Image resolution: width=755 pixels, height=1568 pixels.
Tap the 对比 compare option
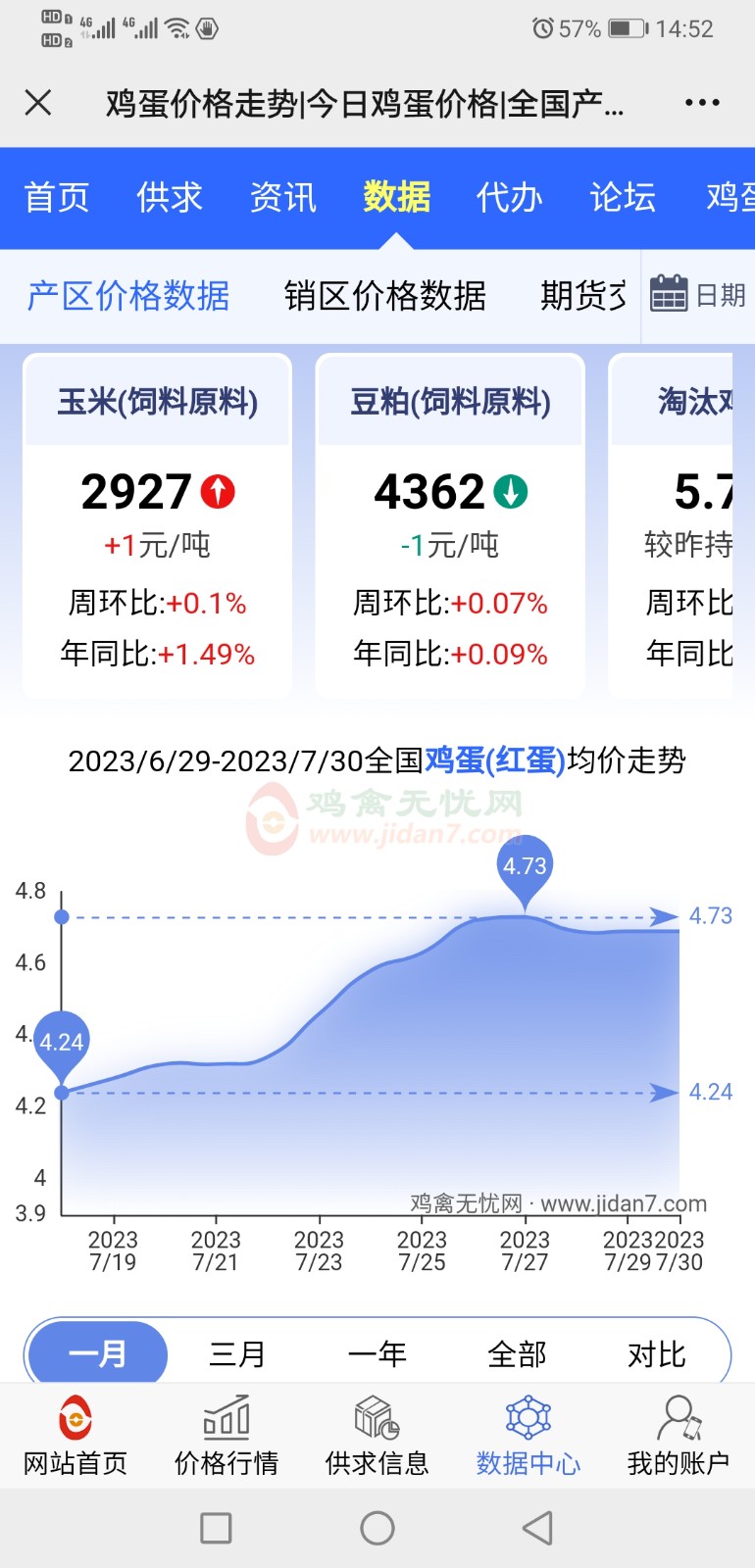pos(657,1354)
